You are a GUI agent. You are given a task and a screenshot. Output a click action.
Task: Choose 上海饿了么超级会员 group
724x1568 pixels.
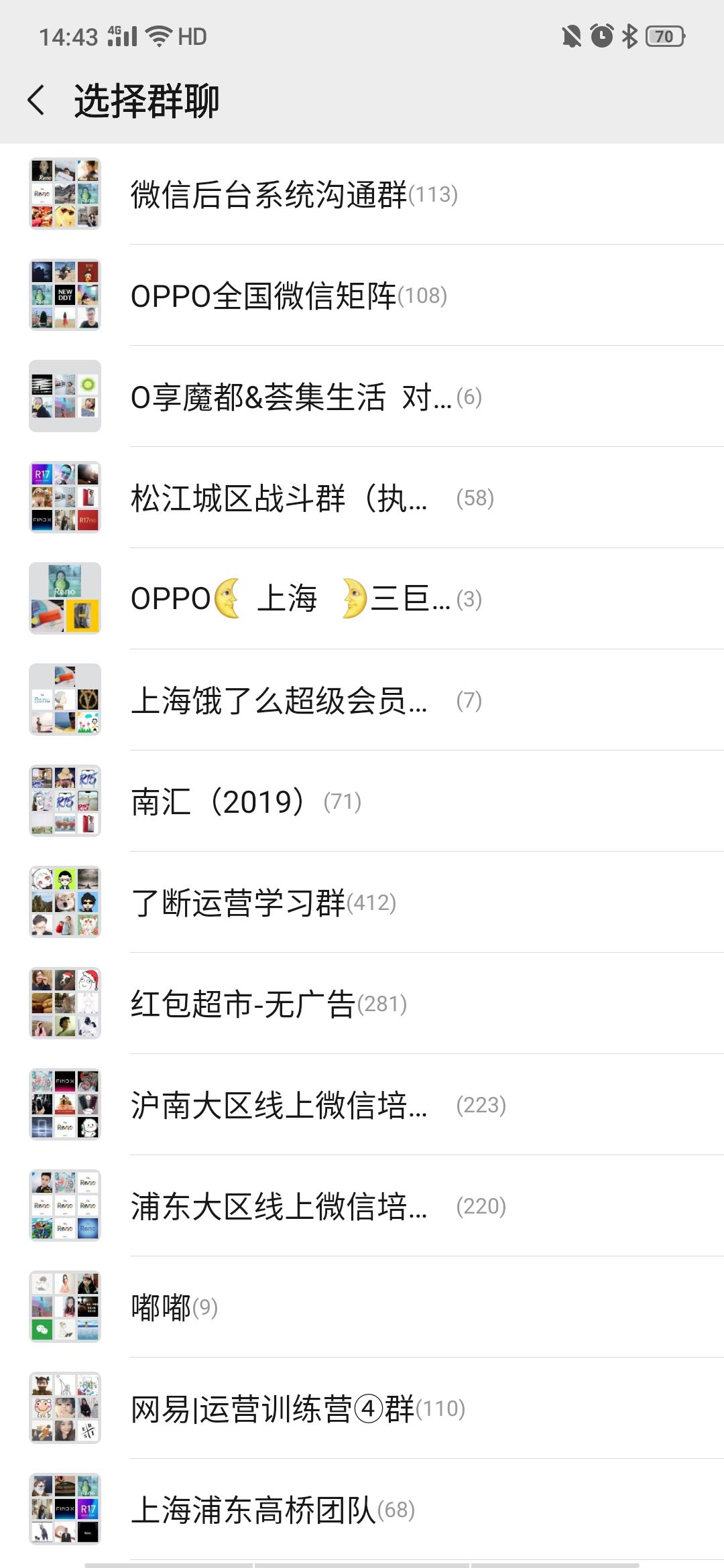pyautogui.click(x=305, y=700)
